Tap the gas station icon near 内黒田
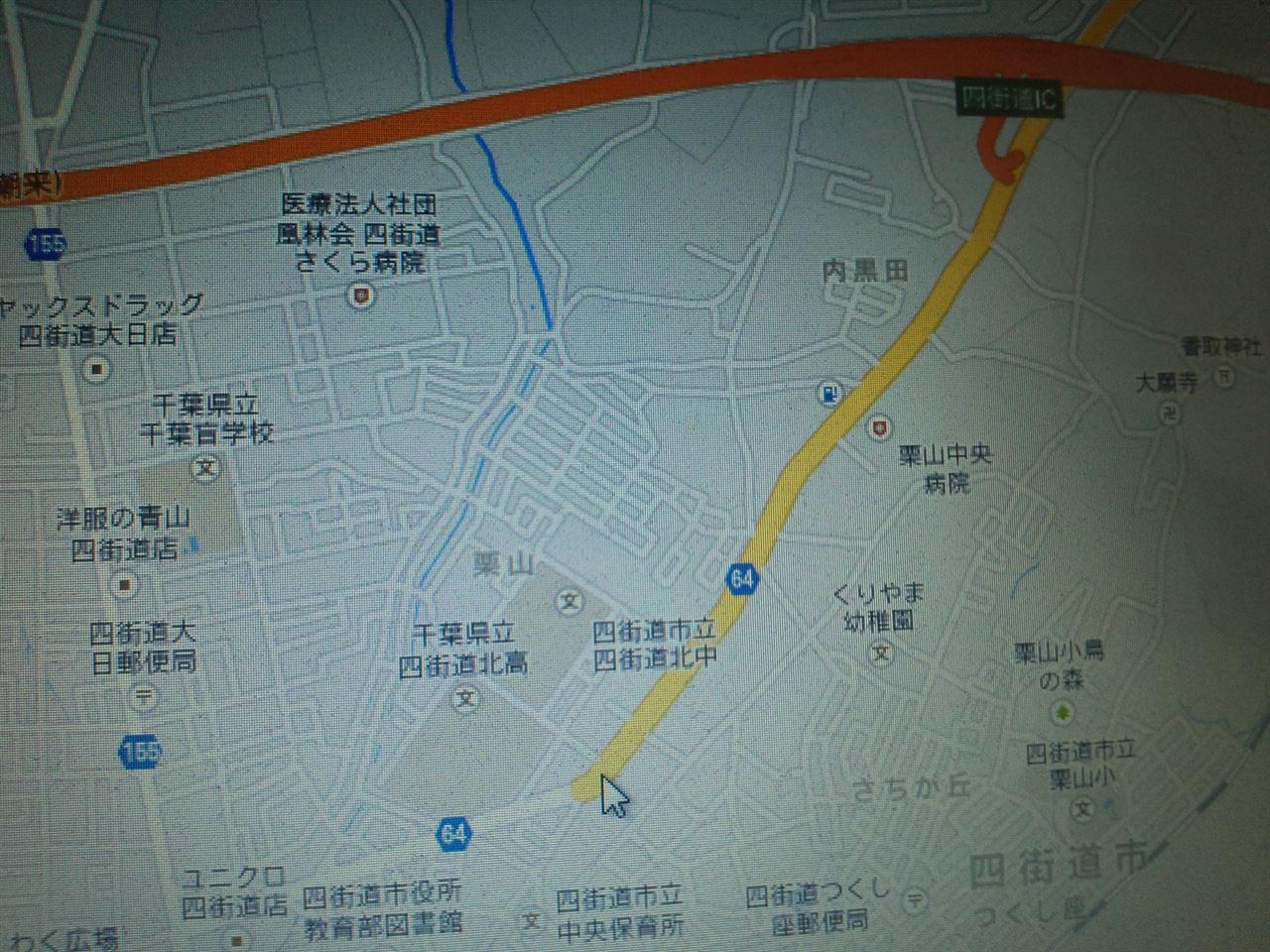This screenshot has height=952, width=1270. pyautogui.click(x=826, y=394)
